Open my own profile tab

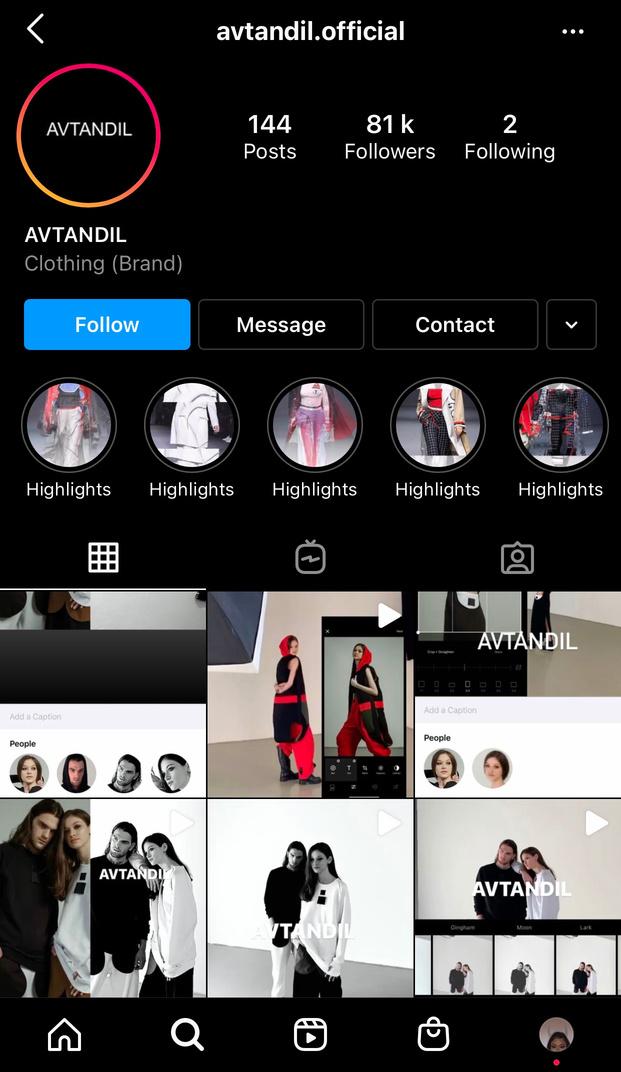[556, 1035]
